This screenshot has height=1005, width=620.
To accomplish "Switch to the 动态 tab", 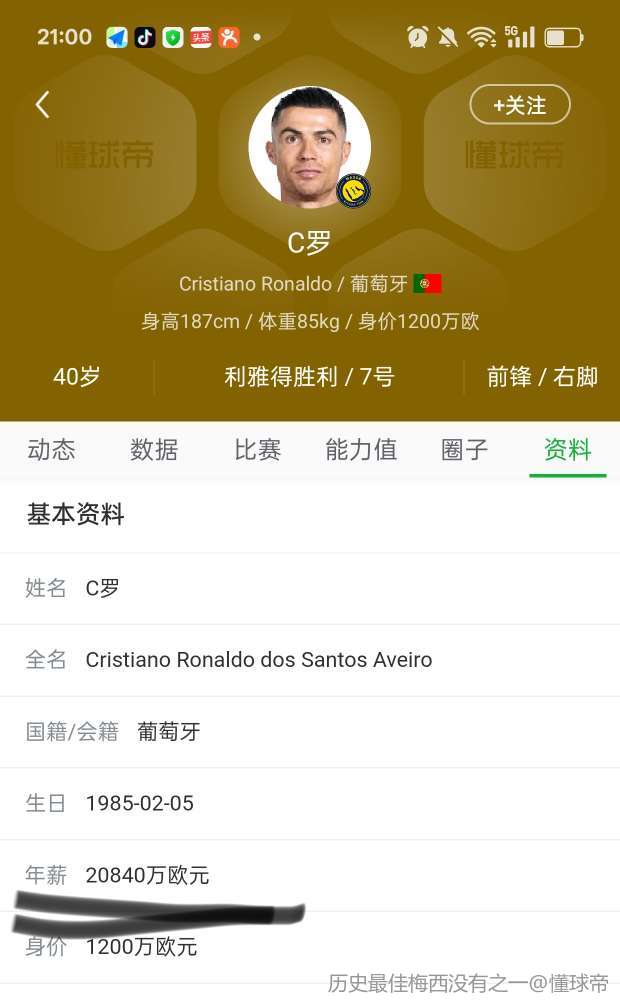I will 51,450.
